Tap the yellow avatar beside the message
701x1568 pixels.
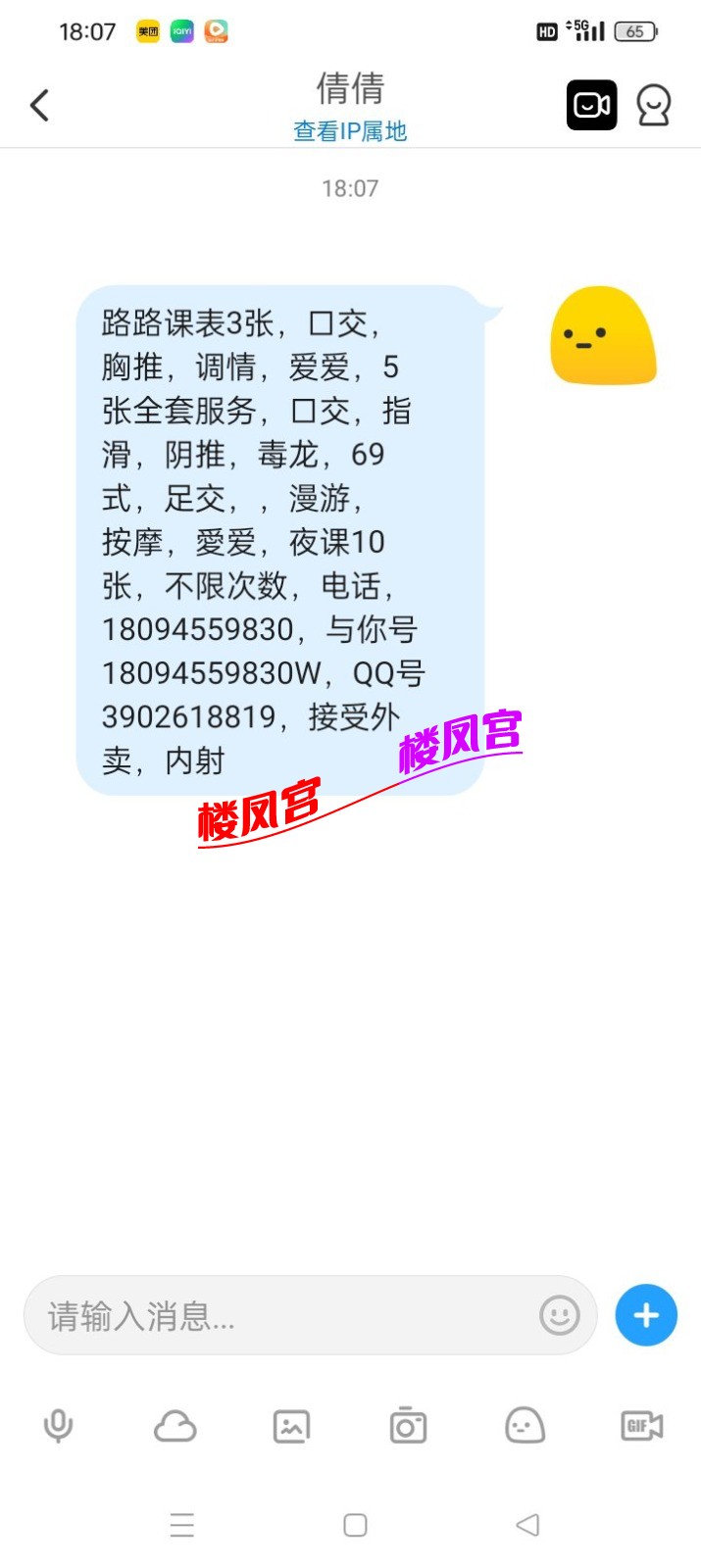pos(603,336)
